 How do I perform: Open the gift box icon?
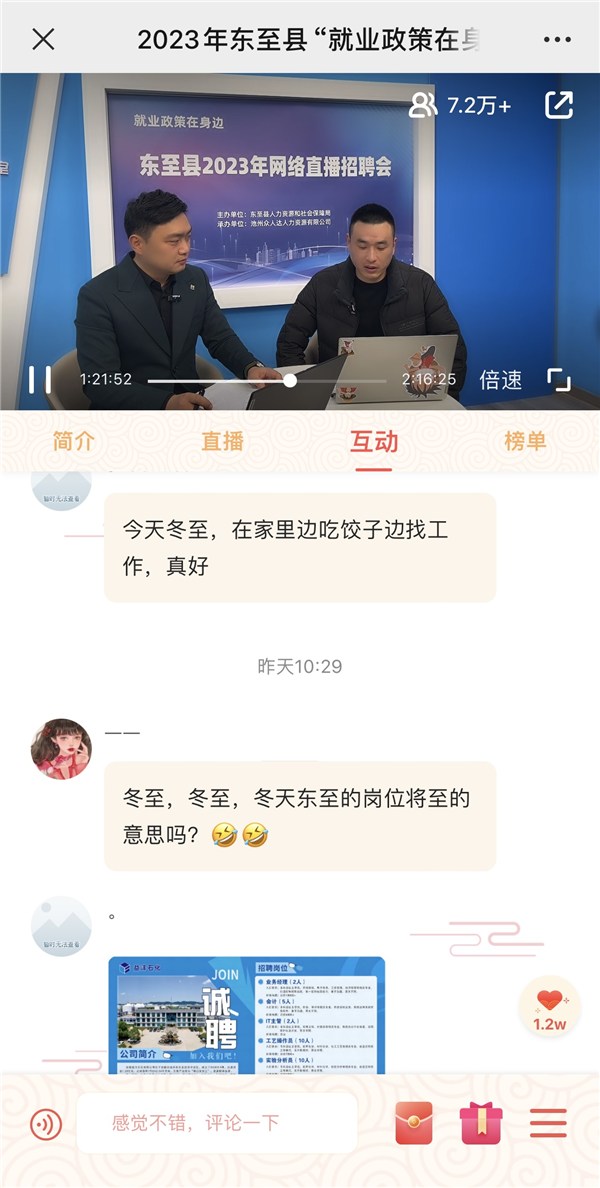(x=481, y=1123)
